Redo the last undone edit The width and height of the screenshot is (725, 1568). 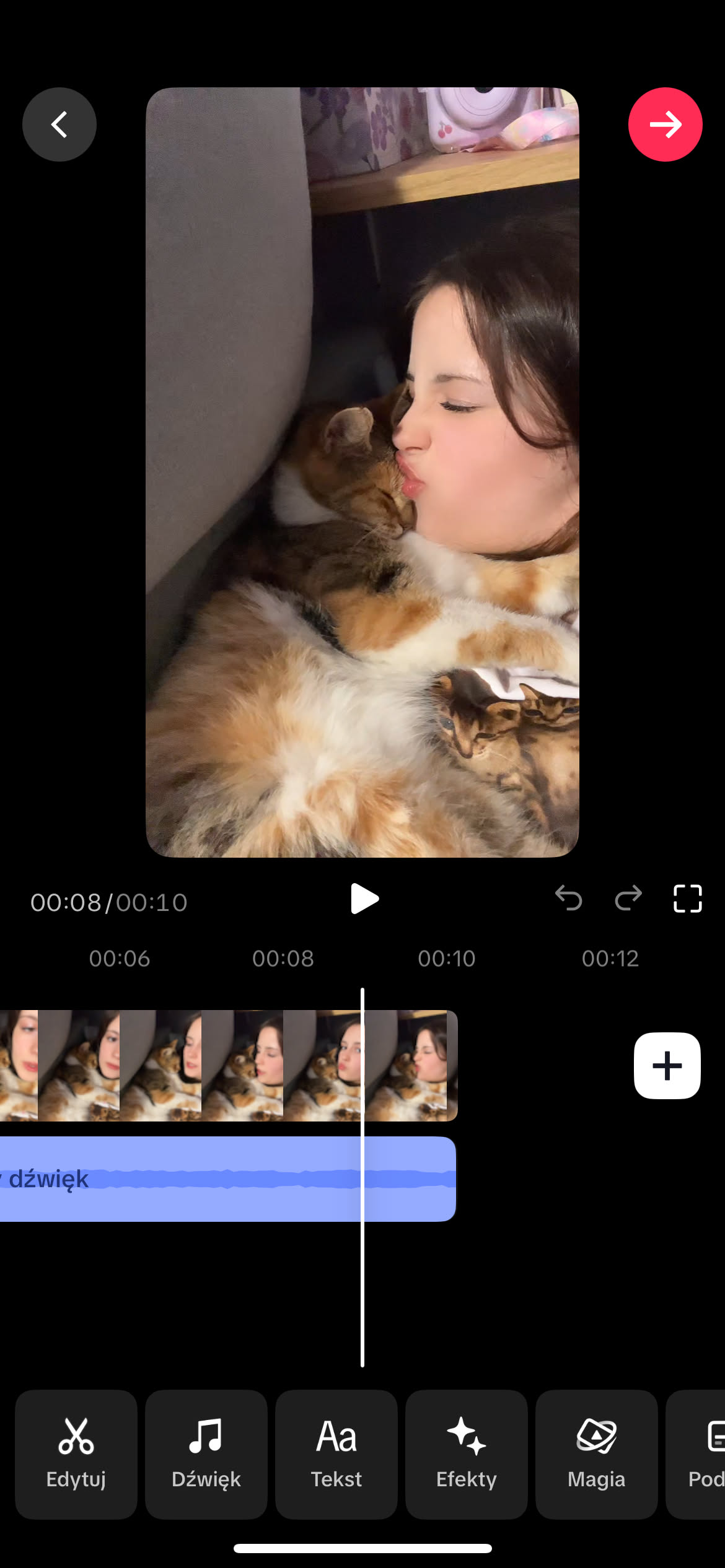tap(628, 898)
